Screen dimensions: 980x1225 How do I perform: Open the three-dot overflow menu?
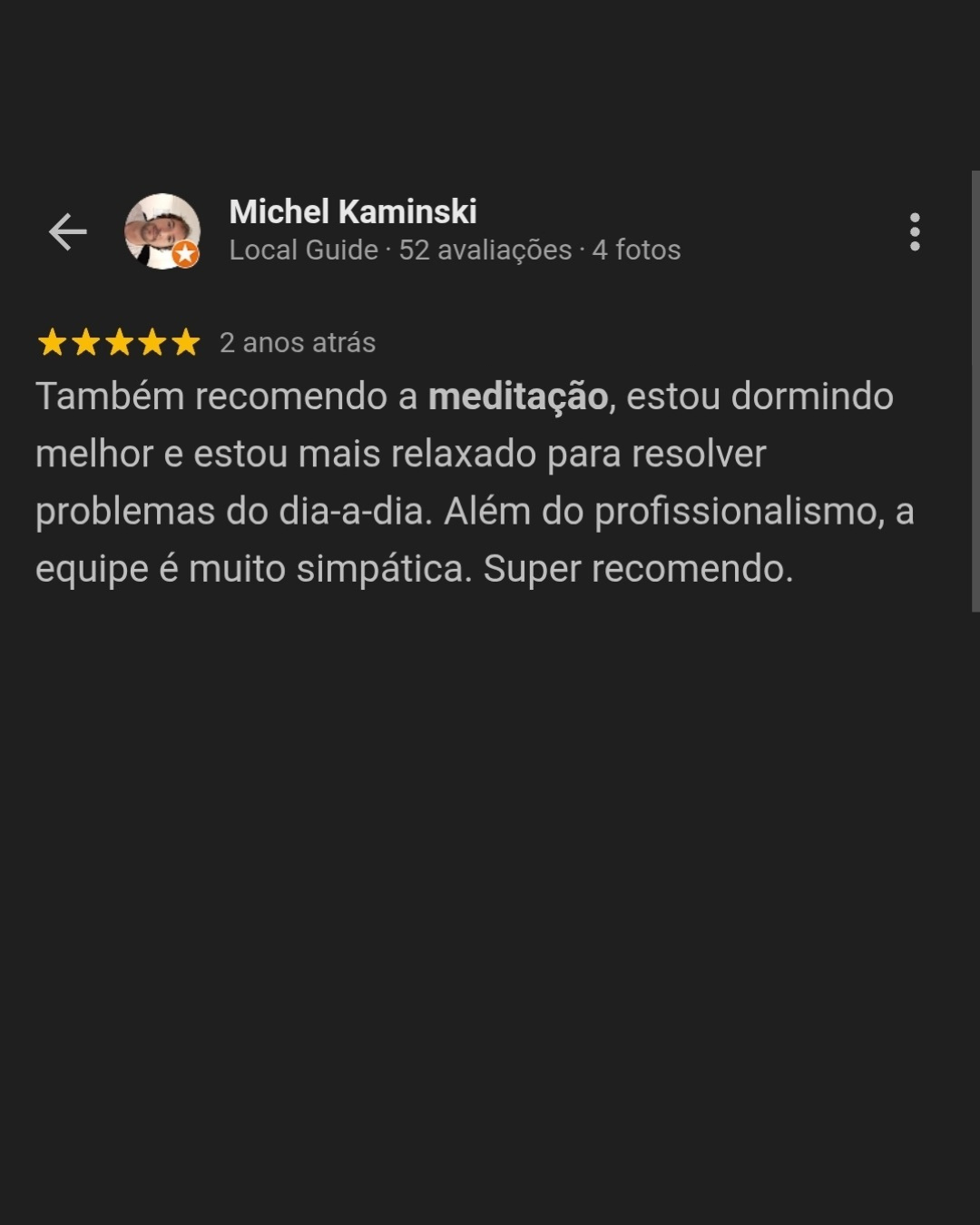(x=915, y=230)
